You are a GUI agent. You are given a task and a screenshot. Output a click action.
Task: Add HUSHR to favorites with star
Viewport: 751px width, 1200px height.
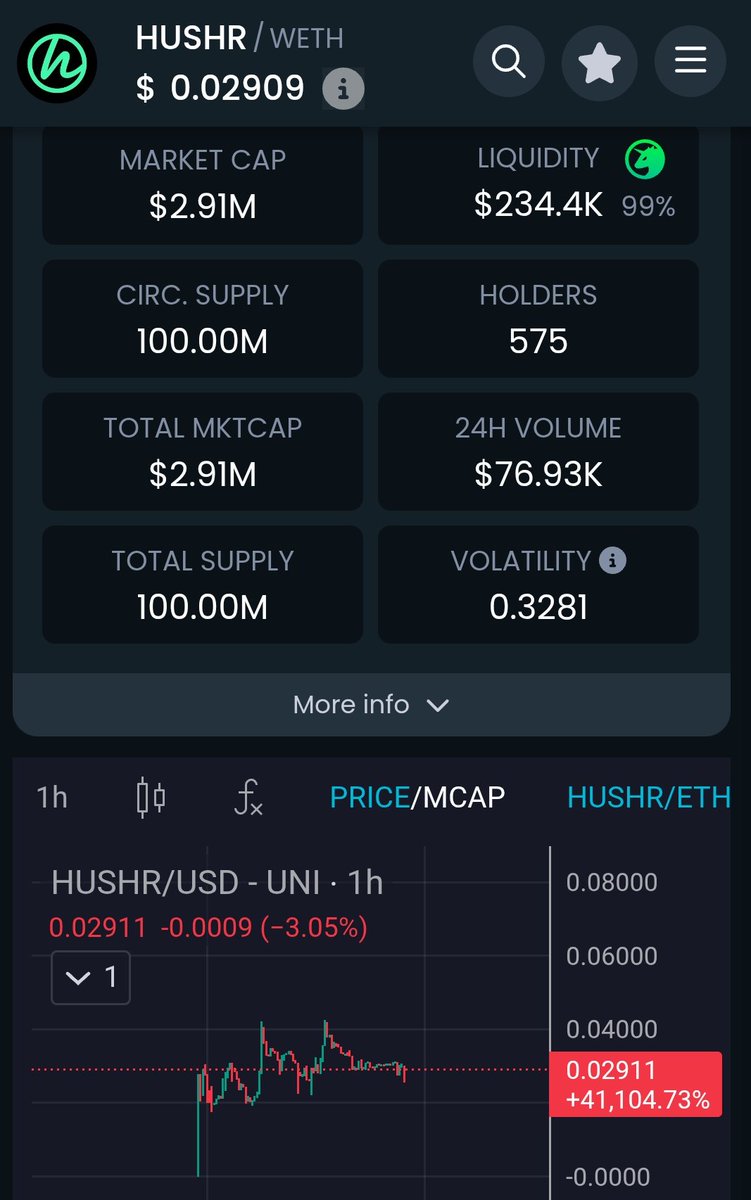click(x=599, y=62)
